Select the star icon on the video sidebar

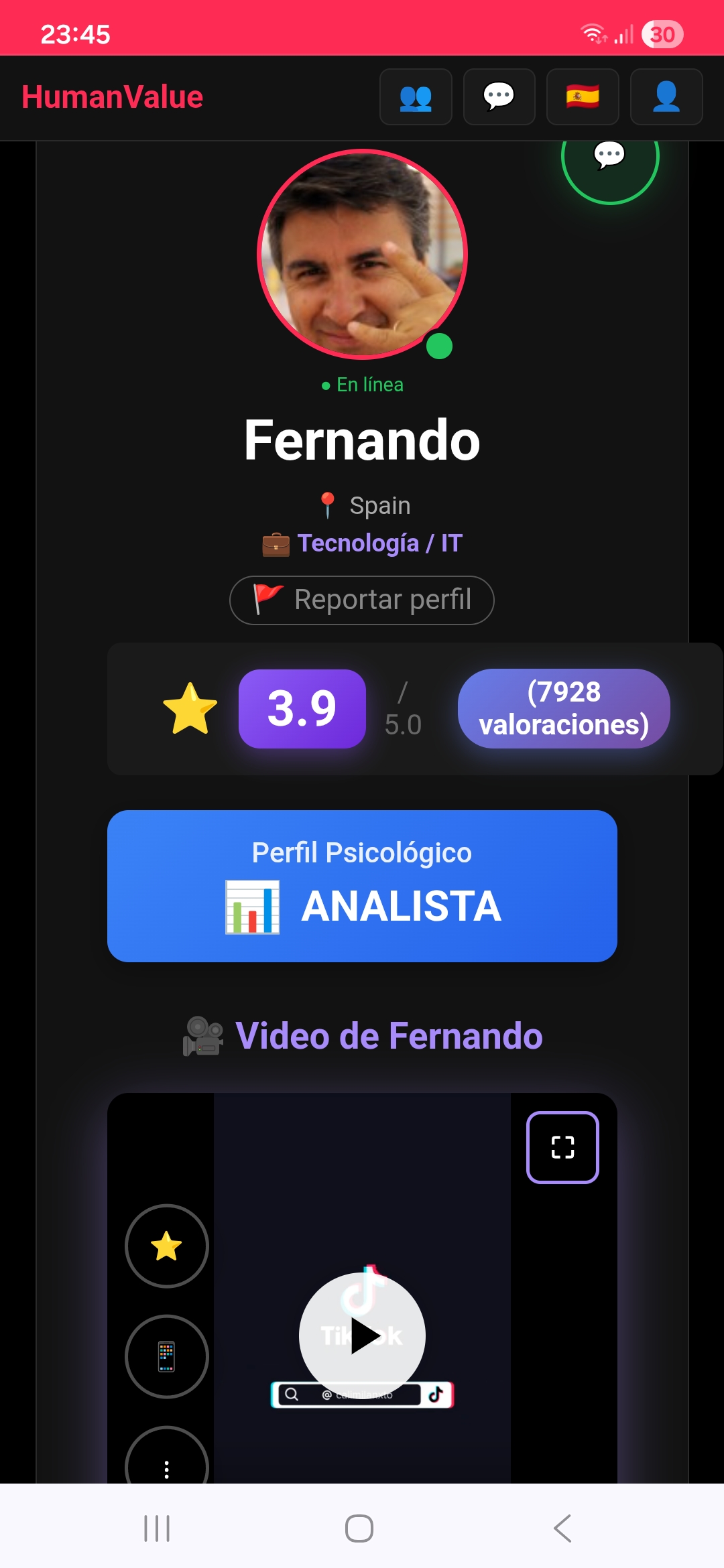click(166, 1246)
